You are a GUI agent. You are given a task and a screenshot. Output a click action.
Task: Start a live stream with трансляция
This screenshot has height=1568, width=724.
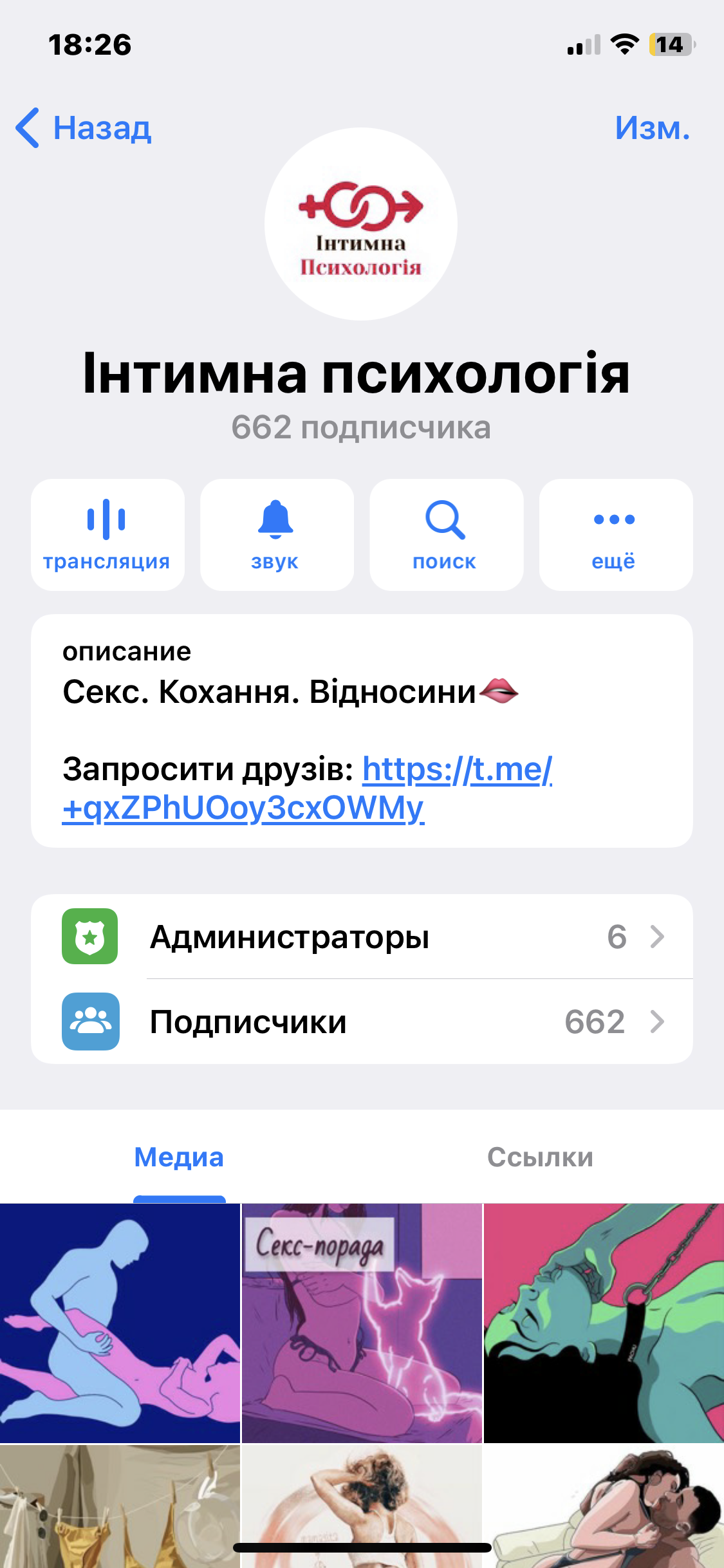[x=107, y=534]
